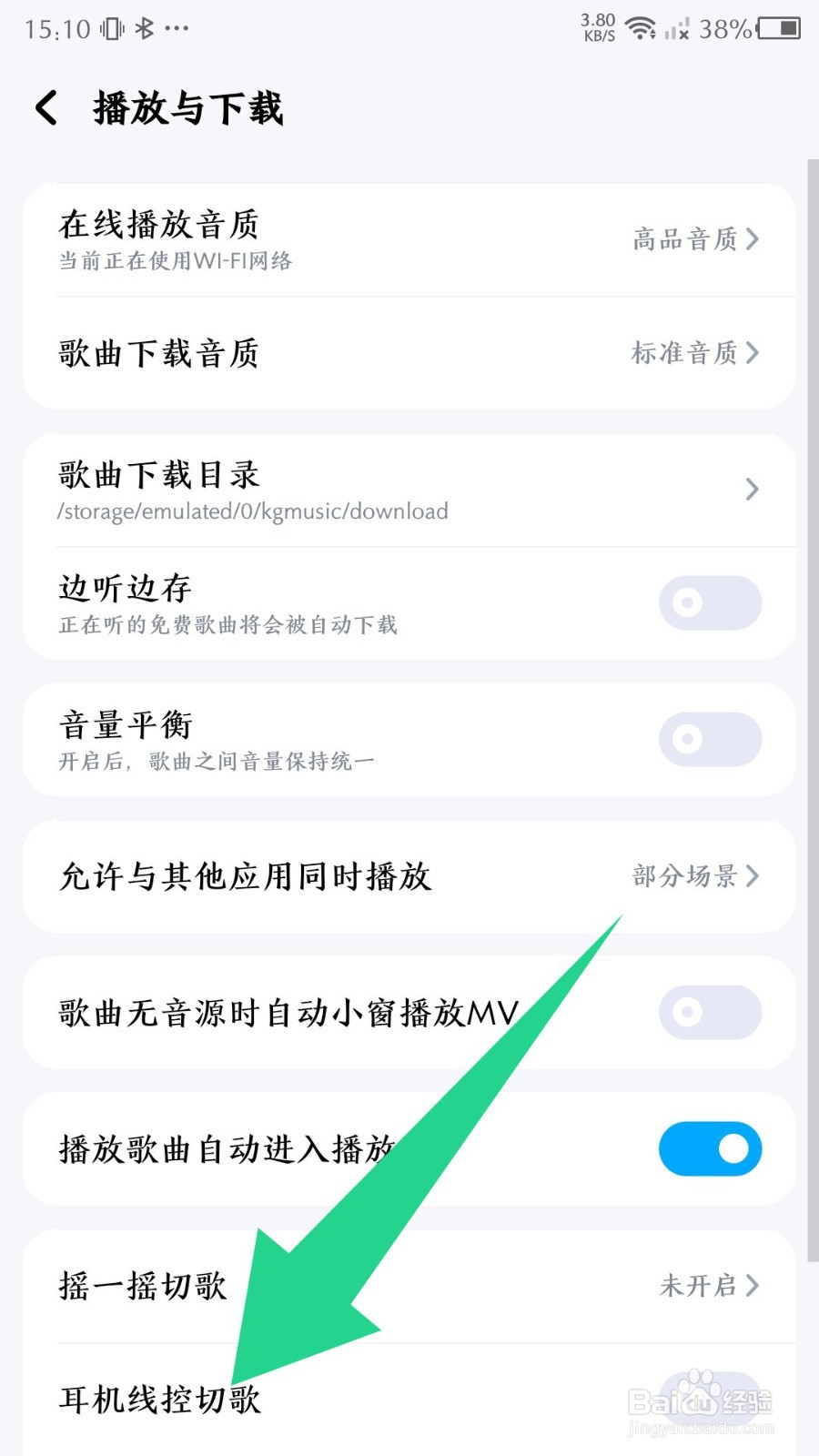The image size is (819, 1456).
Task: Enable the 歌曲无音源时自动小窗播放MV toggle
Action: (x=710, y=1012)
